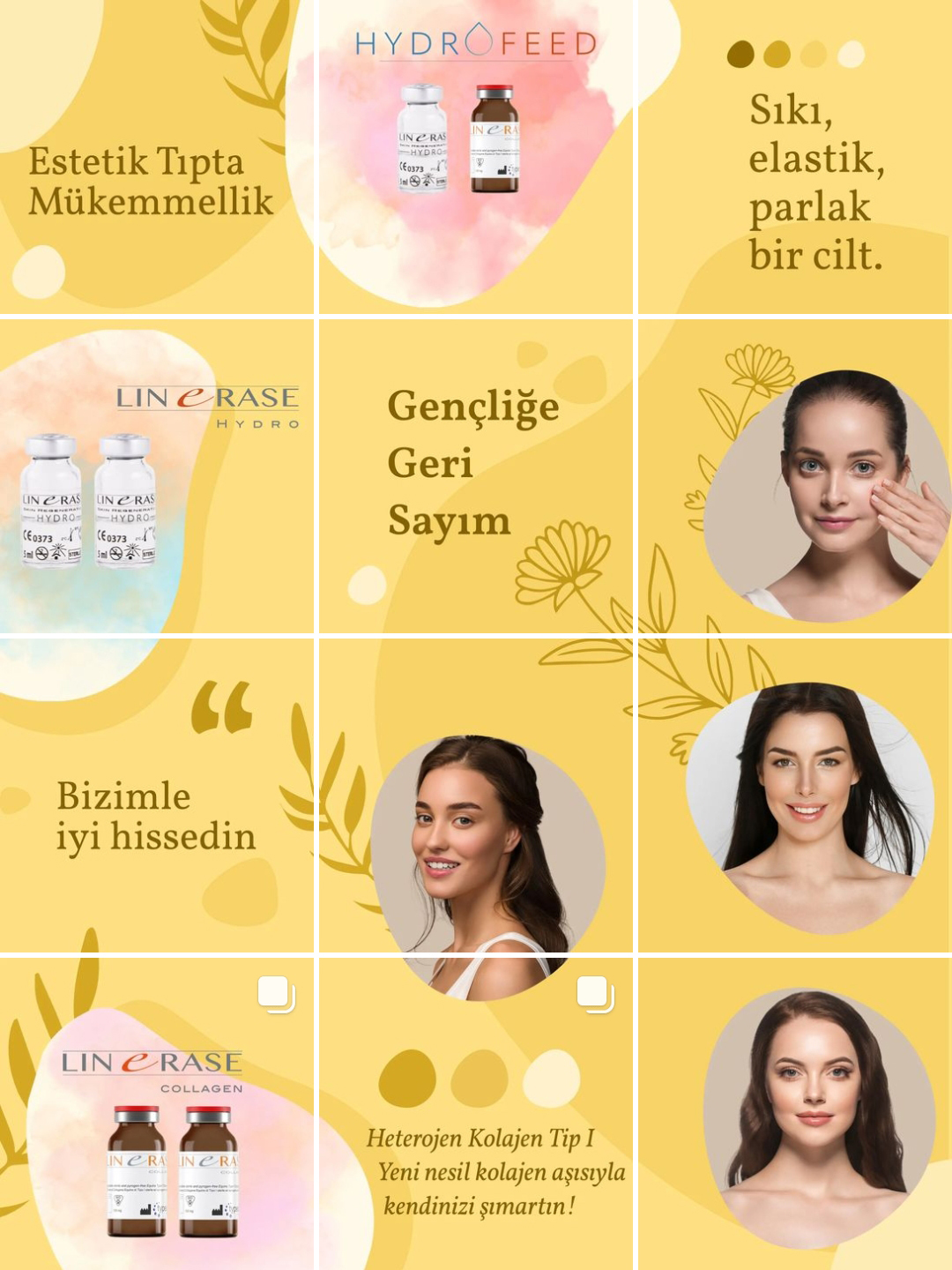Open the 'Bizimle iyi hissedin' quote post
This screenshot has width=952, height=1270.
156,796
